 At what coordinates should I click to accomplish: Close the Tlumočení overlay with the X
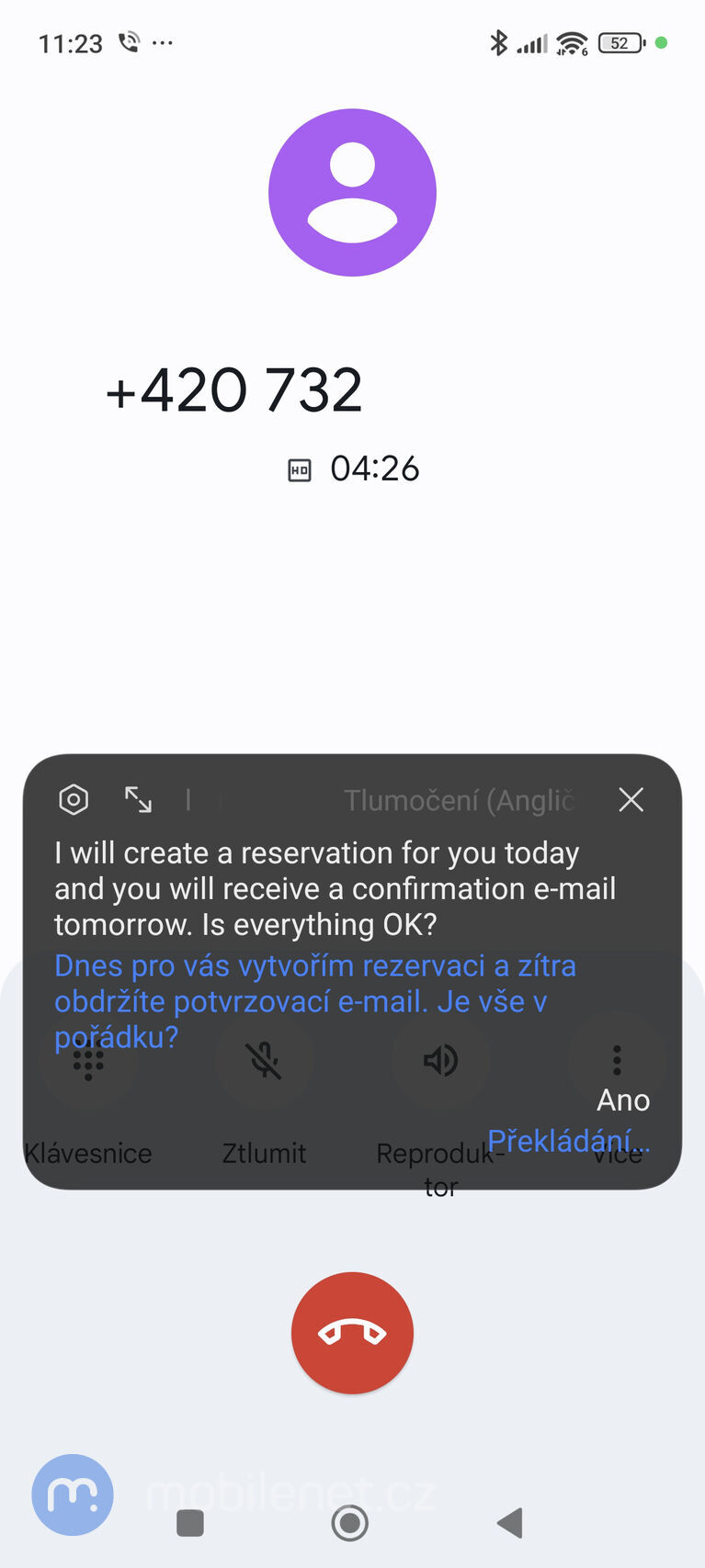[631, 799]
